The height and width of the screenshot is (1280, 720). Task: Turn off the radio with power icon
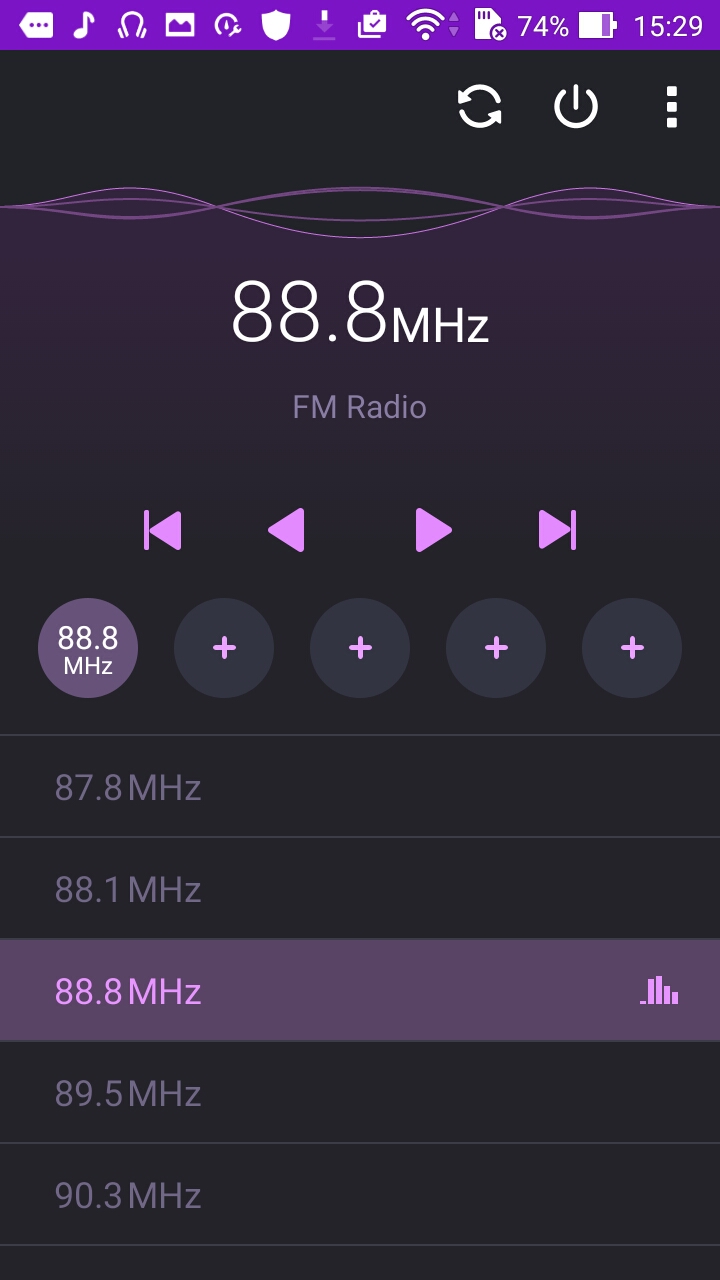coord(576,107)
